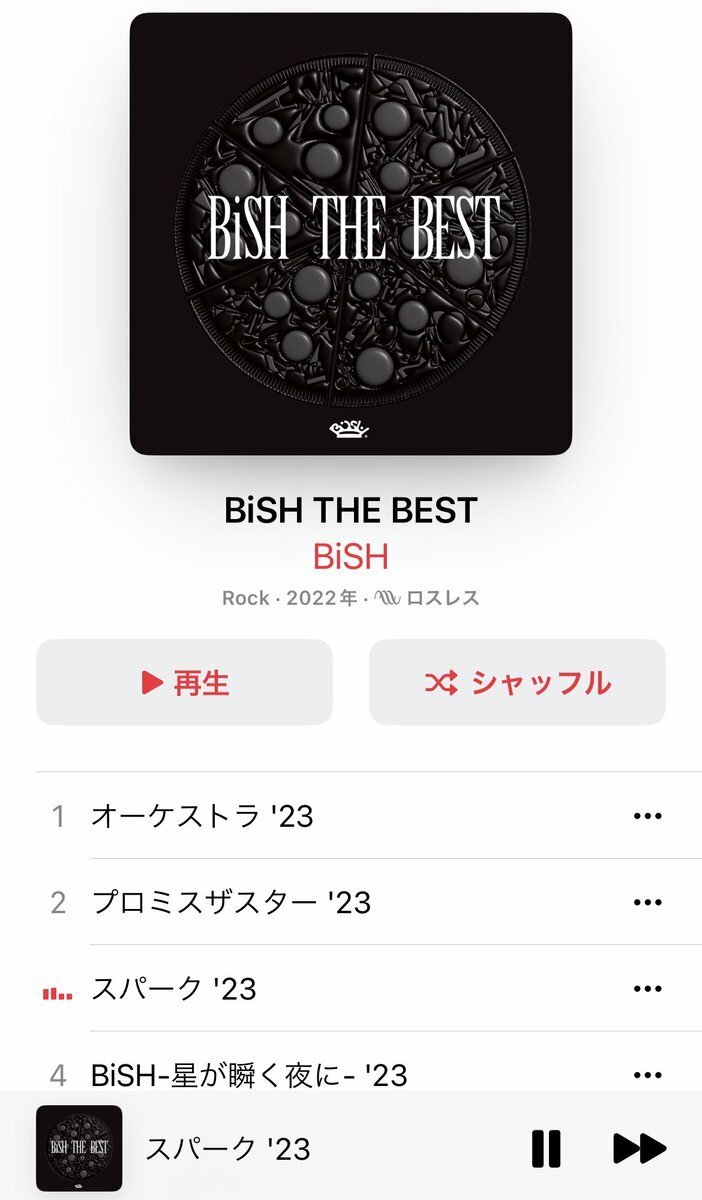Tap the 再生 play button

coord(185,683)
